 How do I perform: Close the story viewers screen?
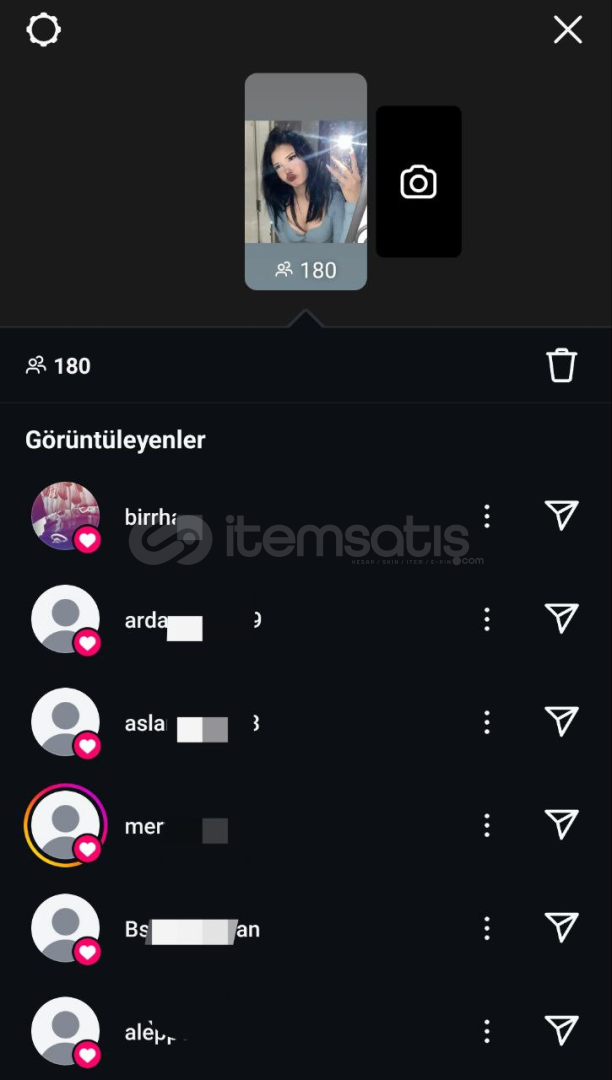tap(567, 30)
